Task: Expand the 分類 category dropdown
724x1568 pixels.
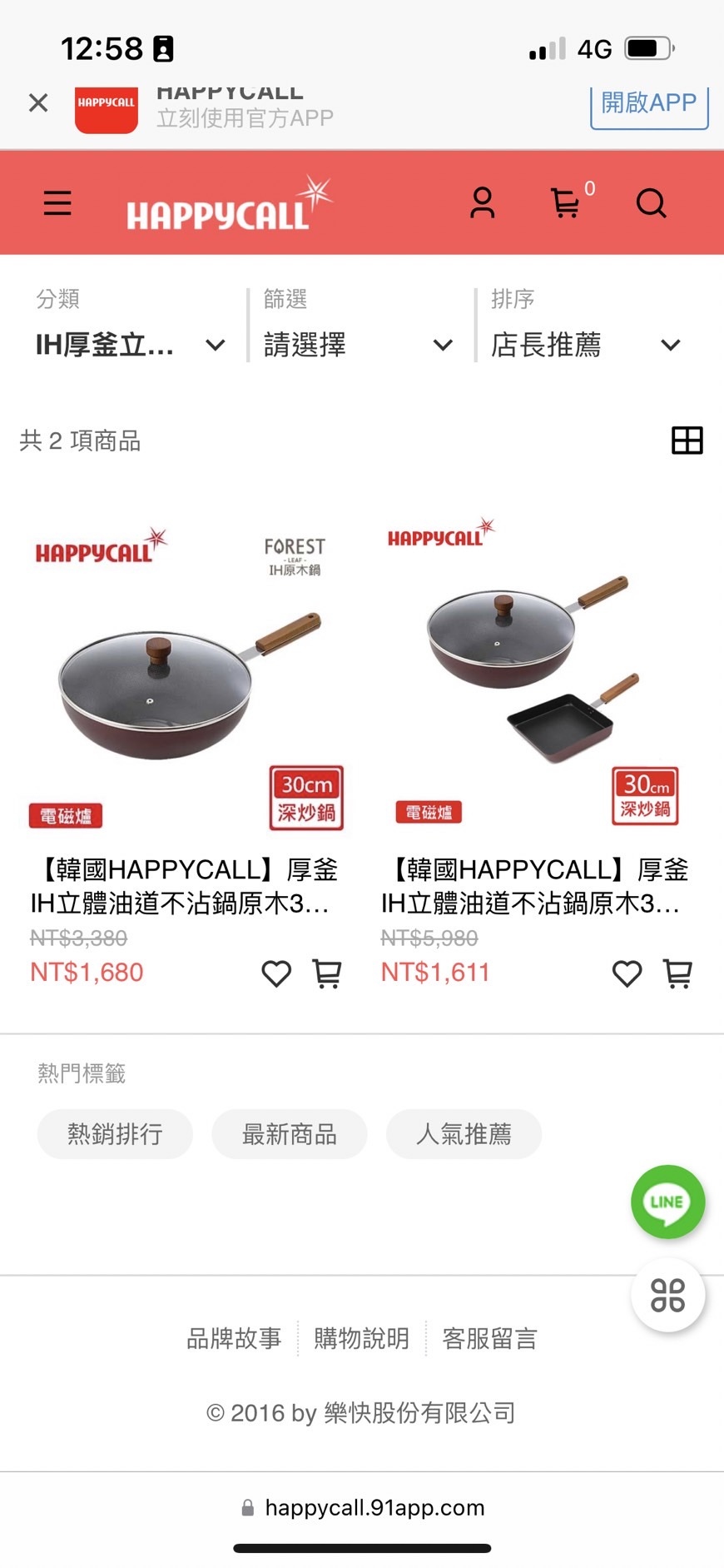Action: coord(130,345)
